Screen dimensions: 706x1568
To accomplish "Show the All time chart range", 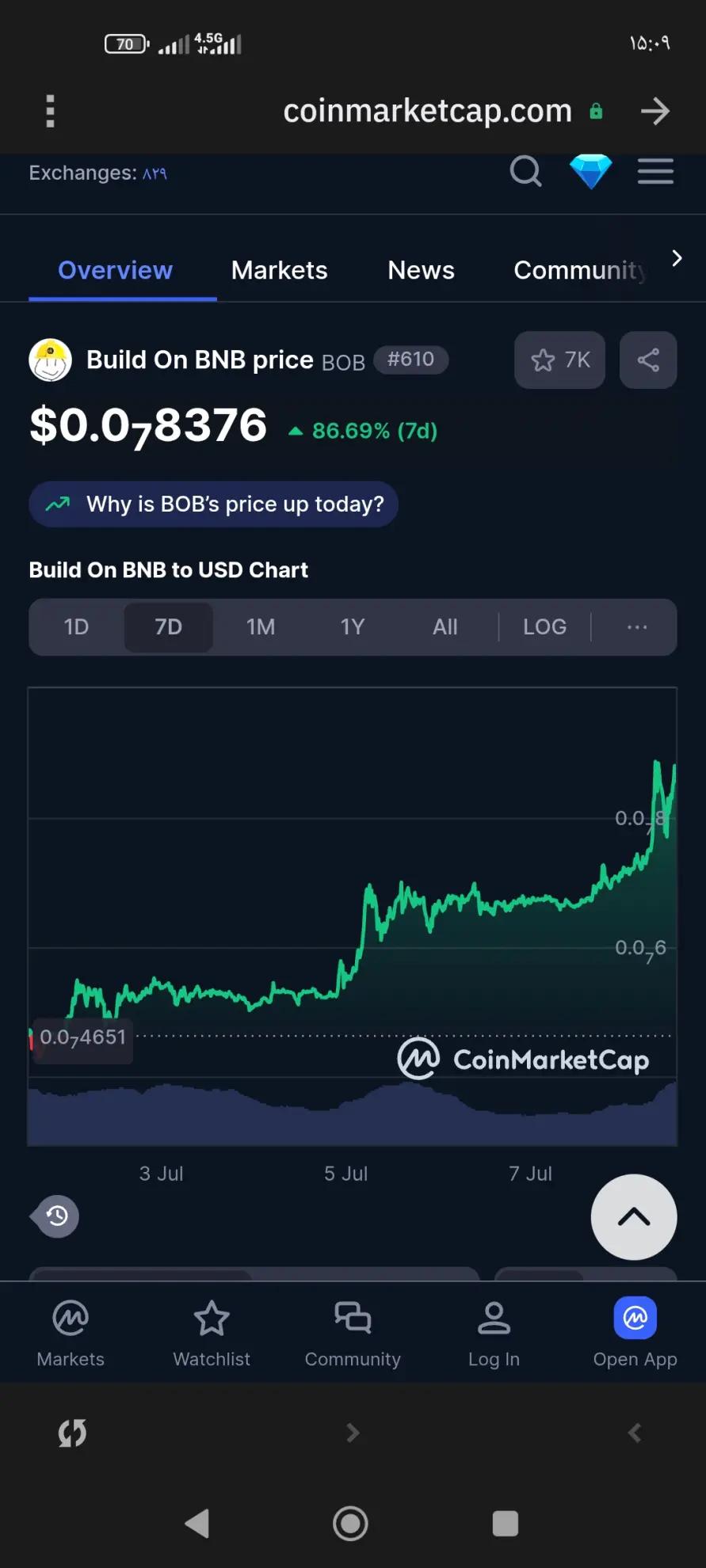I will (445, 627).
